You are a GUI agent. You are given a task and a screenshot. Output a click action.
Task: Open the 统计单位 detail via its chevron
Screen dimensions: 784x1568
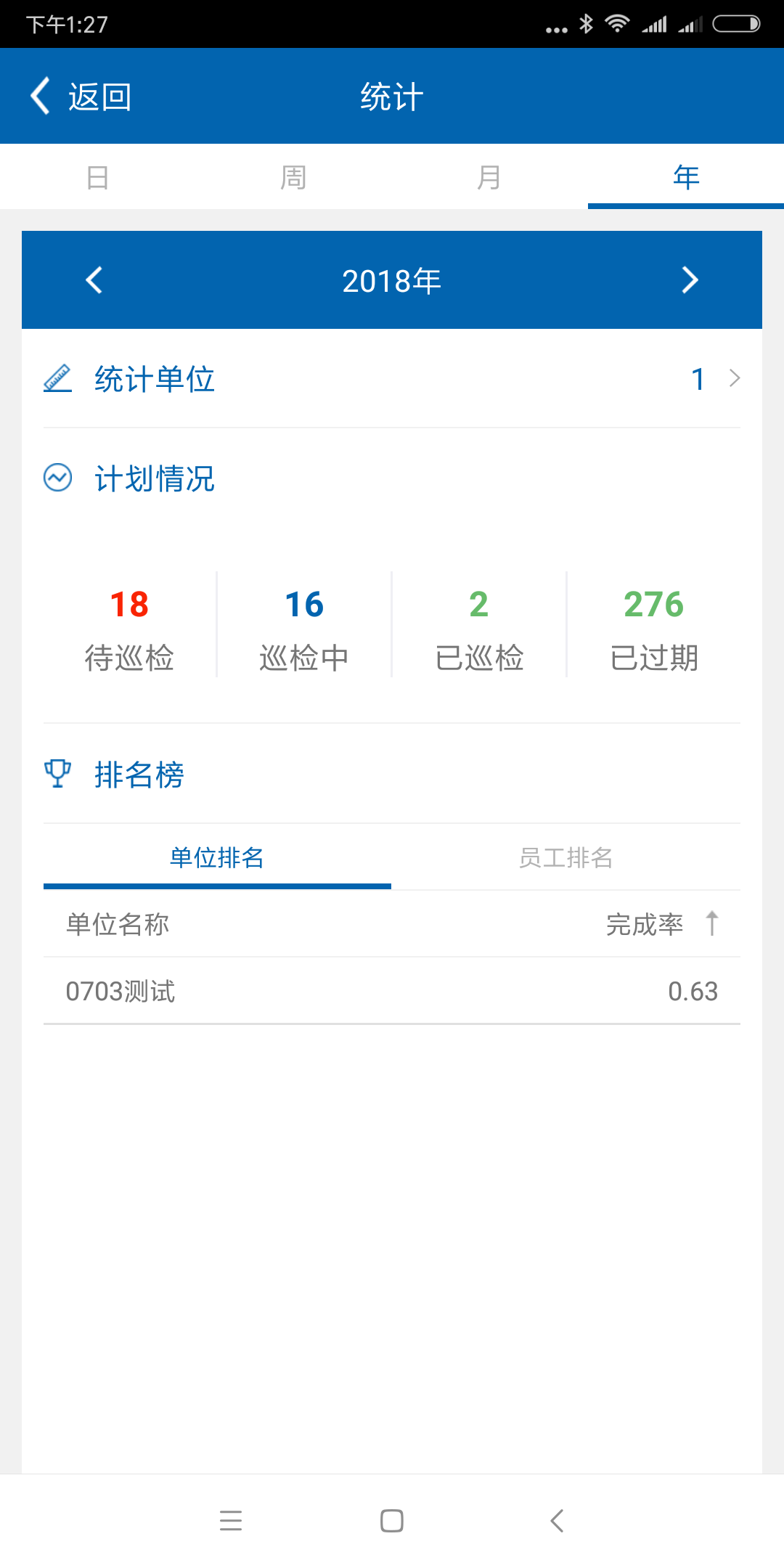tap(735, 378)
